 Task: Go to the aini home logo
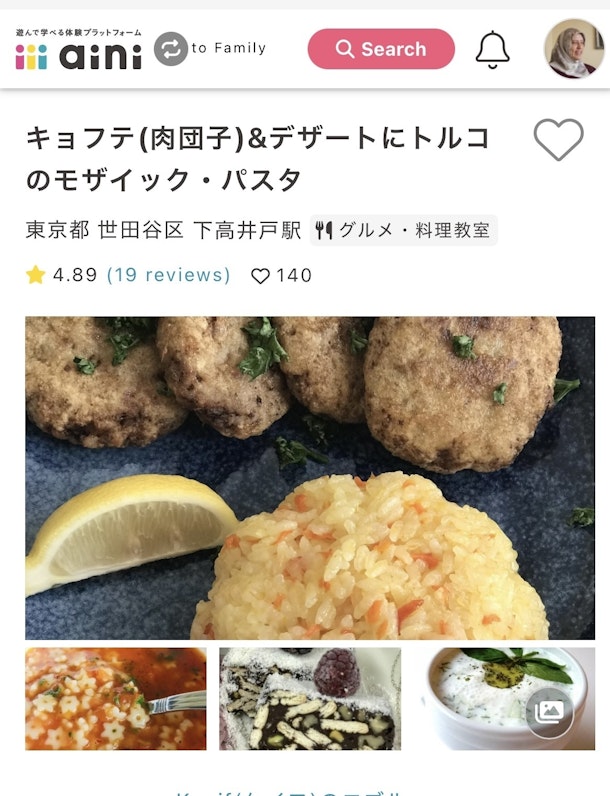pyautogui.click(x=79, y=50)
